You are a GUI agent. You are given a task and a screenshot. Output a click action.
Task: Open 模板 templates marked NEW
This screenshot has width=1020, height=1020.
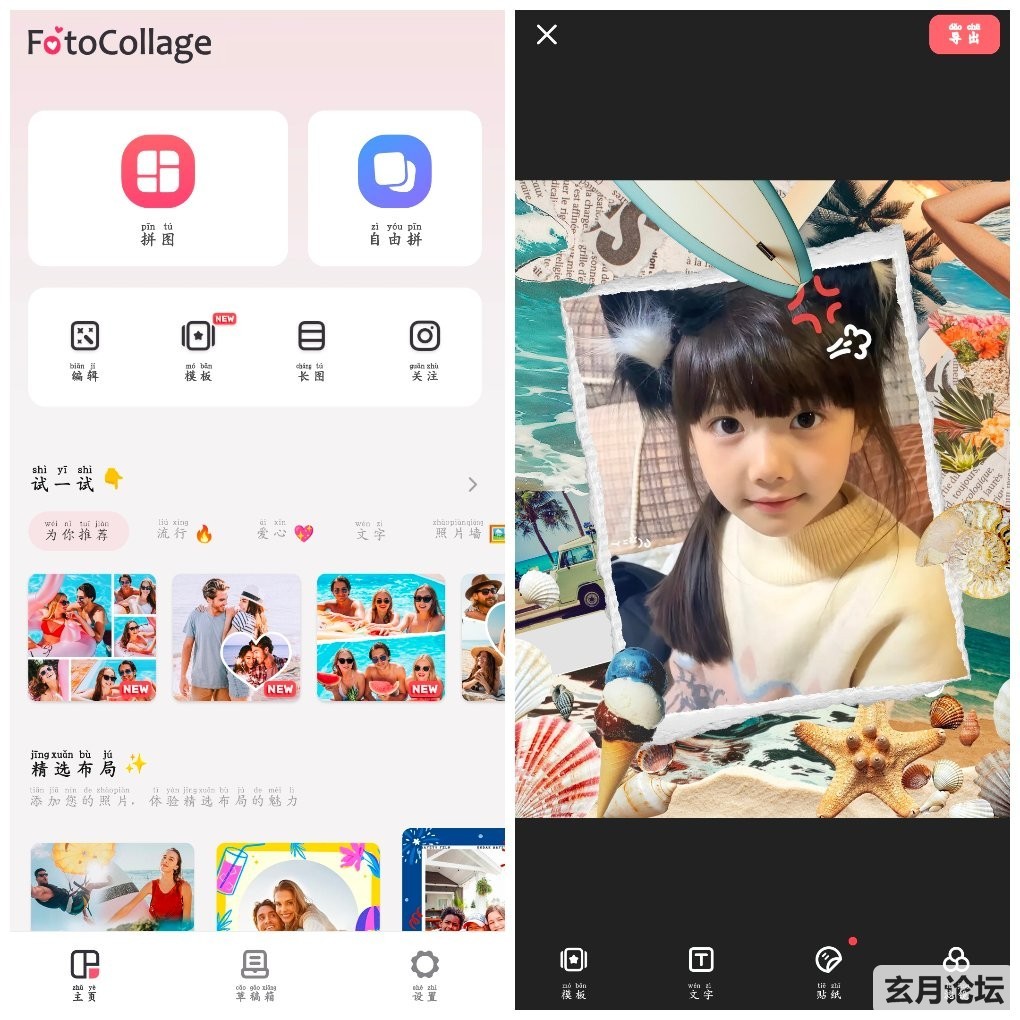click(198, 347)
